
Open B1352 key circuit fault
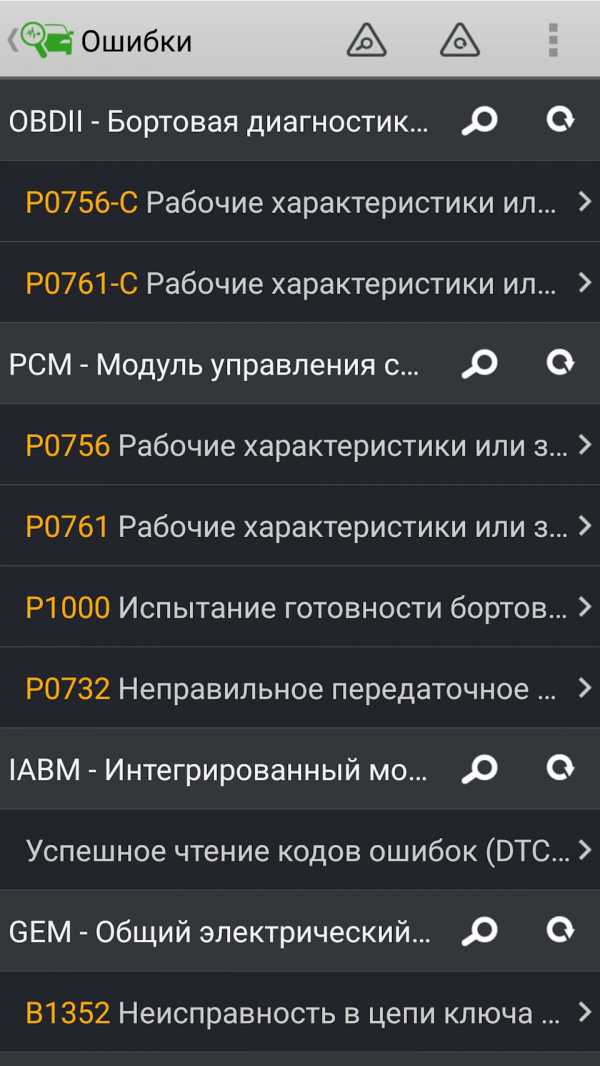click(x=300, y=1013)
